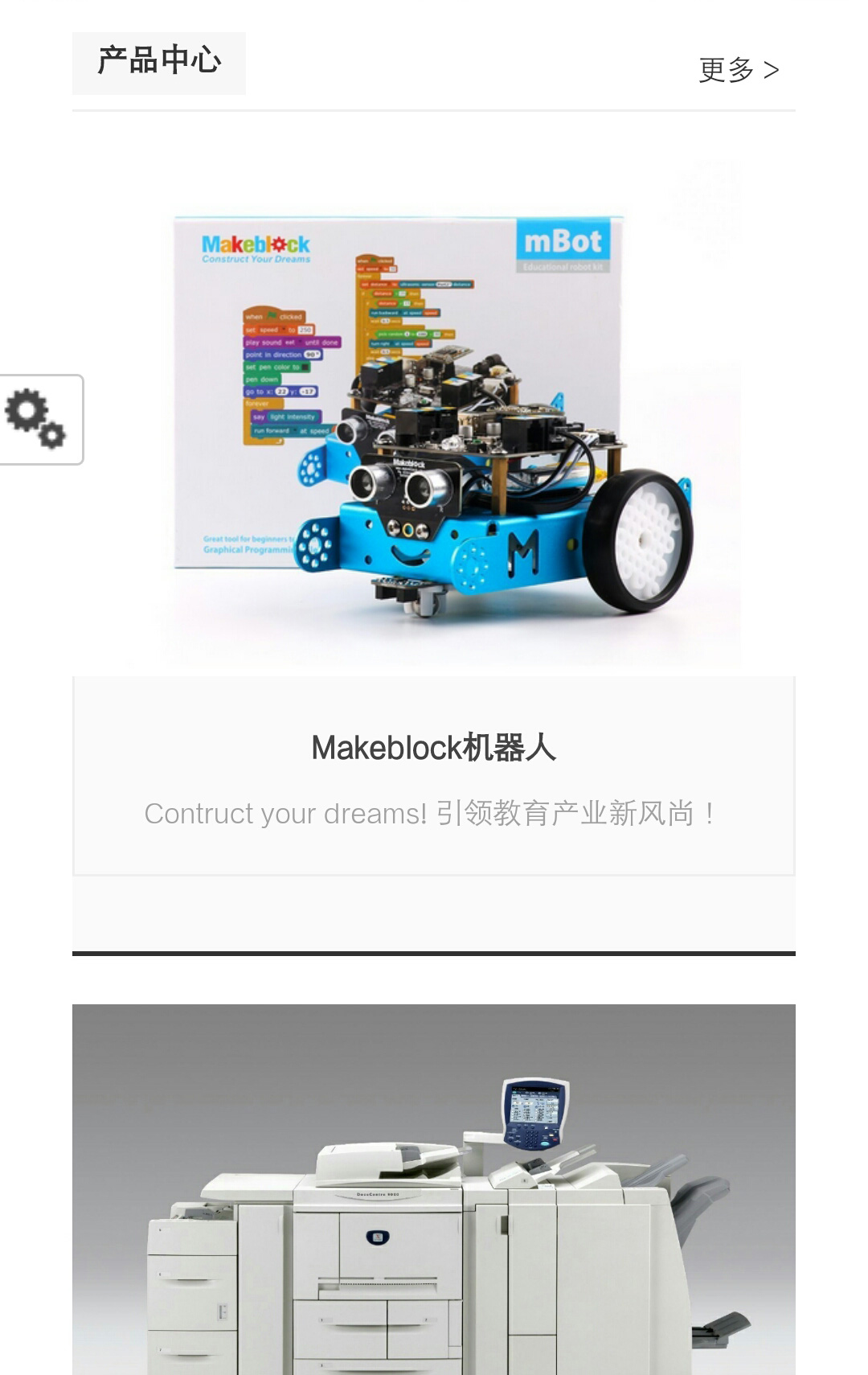Open the 更多 link for more products
Viewport: 868px width, 1375px height.
click(738, 70)
